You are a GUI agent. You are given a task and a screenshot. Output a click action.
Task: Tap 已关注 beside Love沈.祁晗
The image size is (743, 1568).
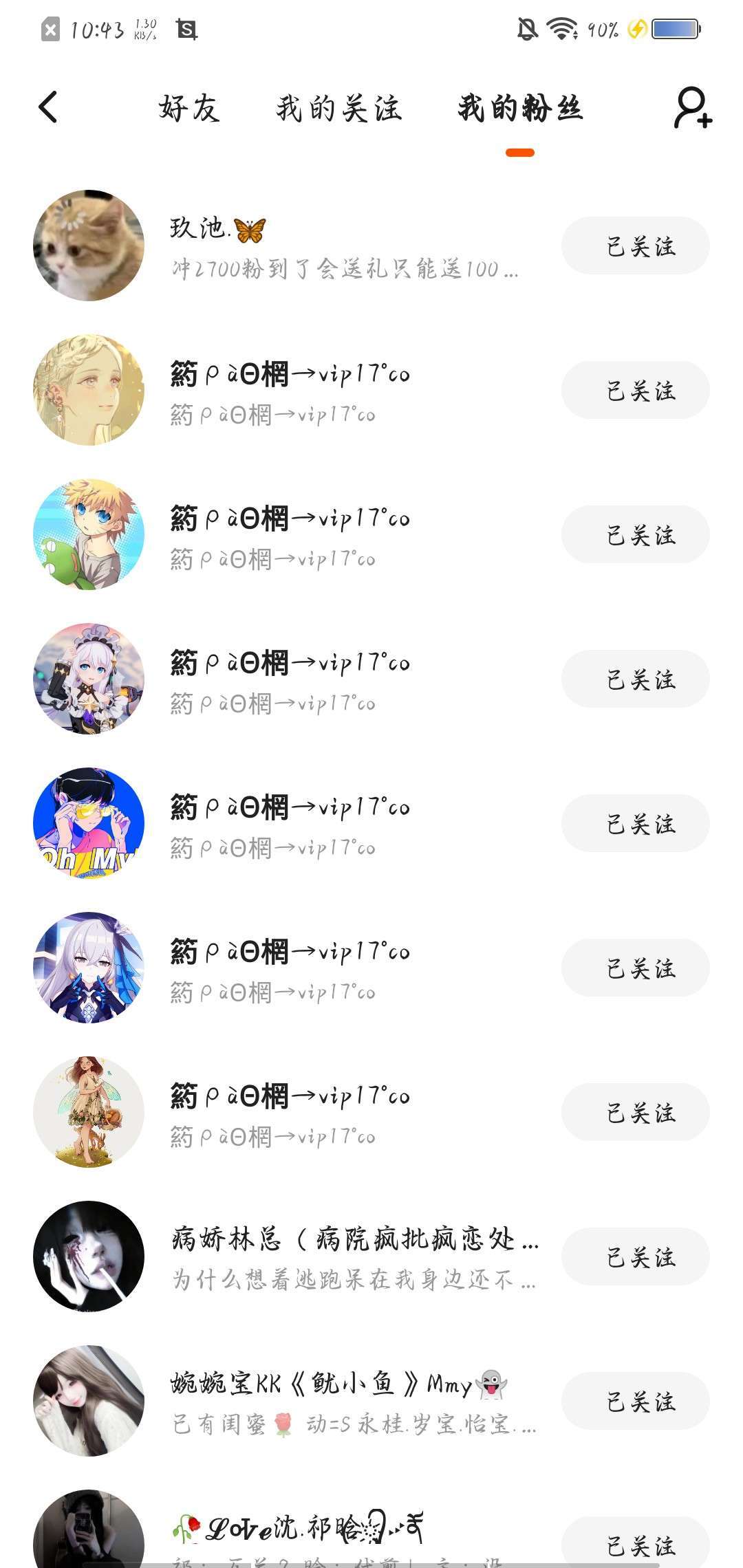coord(635,1545)
